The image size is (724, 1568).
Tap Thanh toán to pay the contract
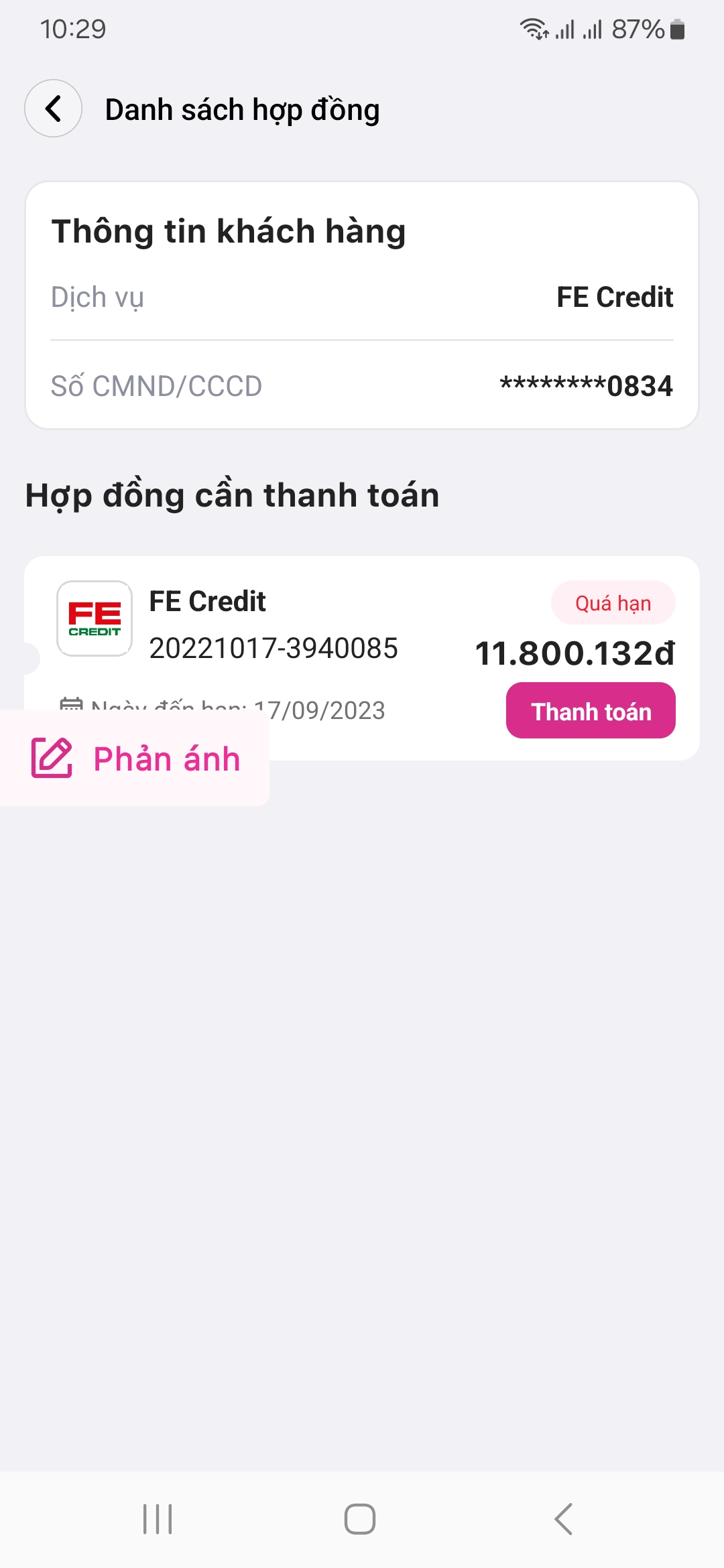click(591, 710)
